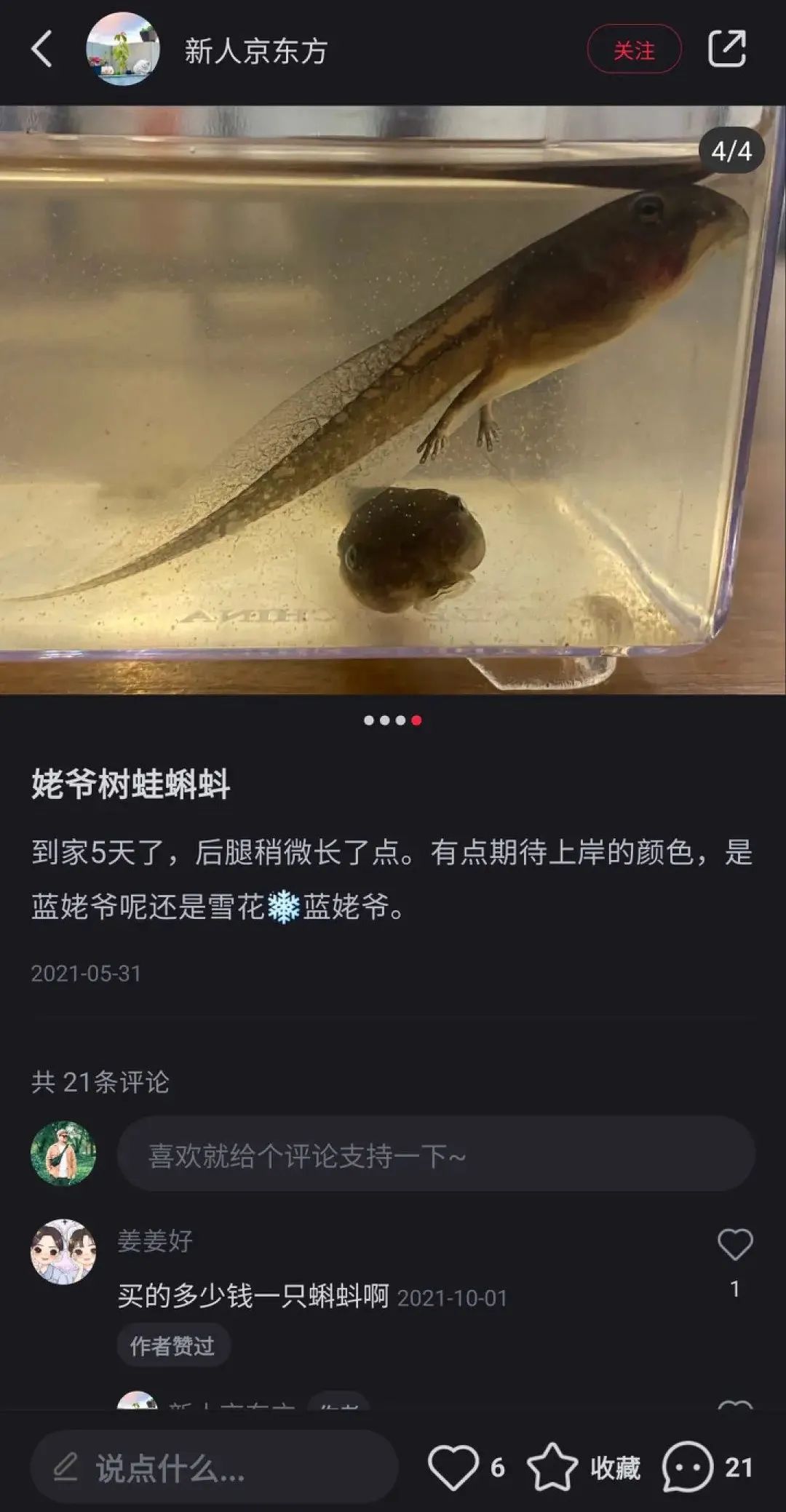786x1512 pixels.
Task: Tap the 喜欢就给个评论支持一下 comment box
Action: coord(435,1155)
